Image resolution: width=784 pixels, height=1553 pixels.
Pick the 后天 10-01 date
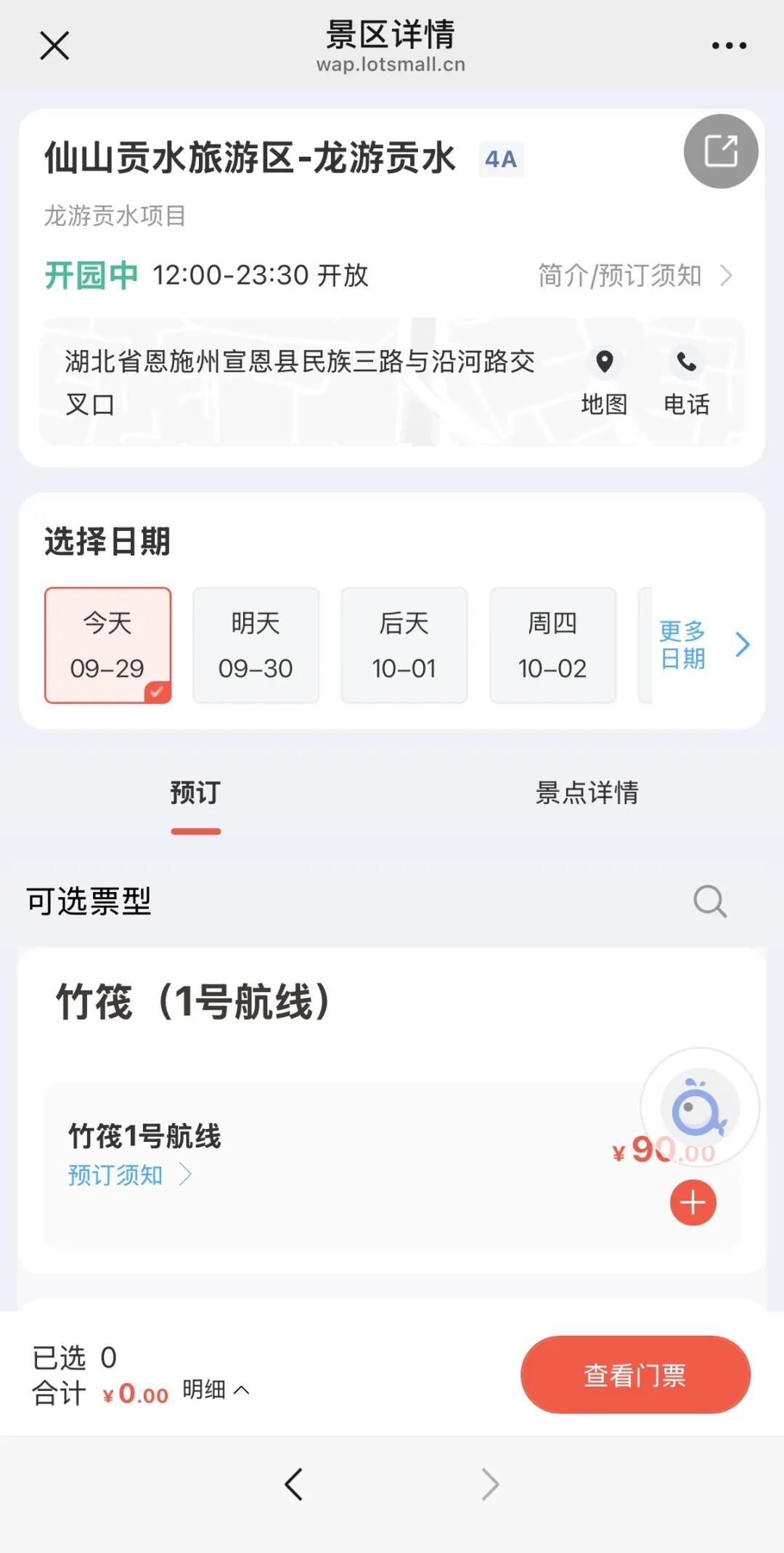point(404,645)
